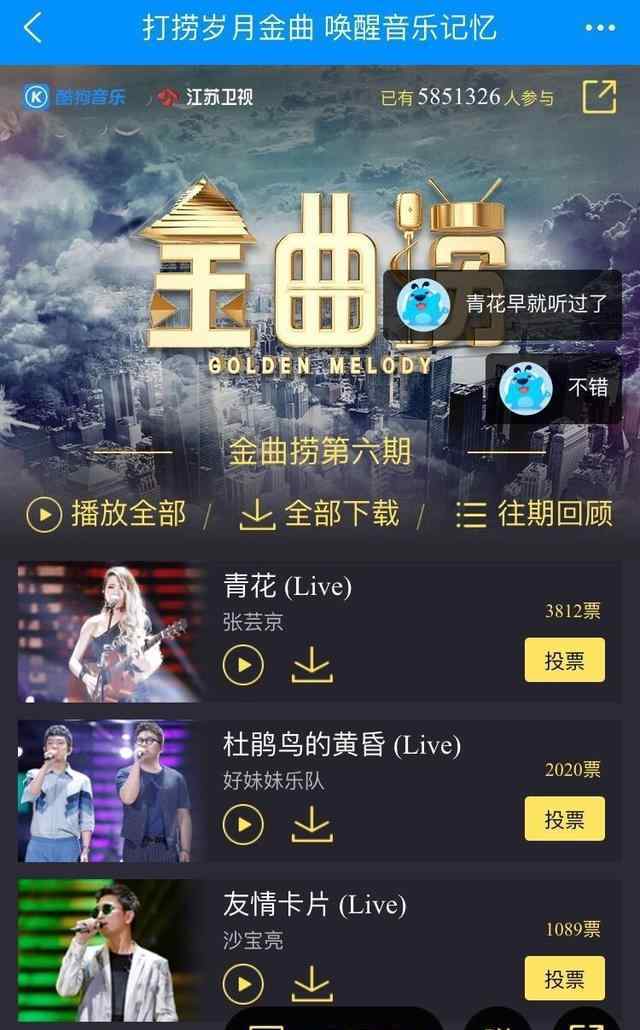
Task: Play 青花 (Live) by 张芸京
Action: [243, 664]
